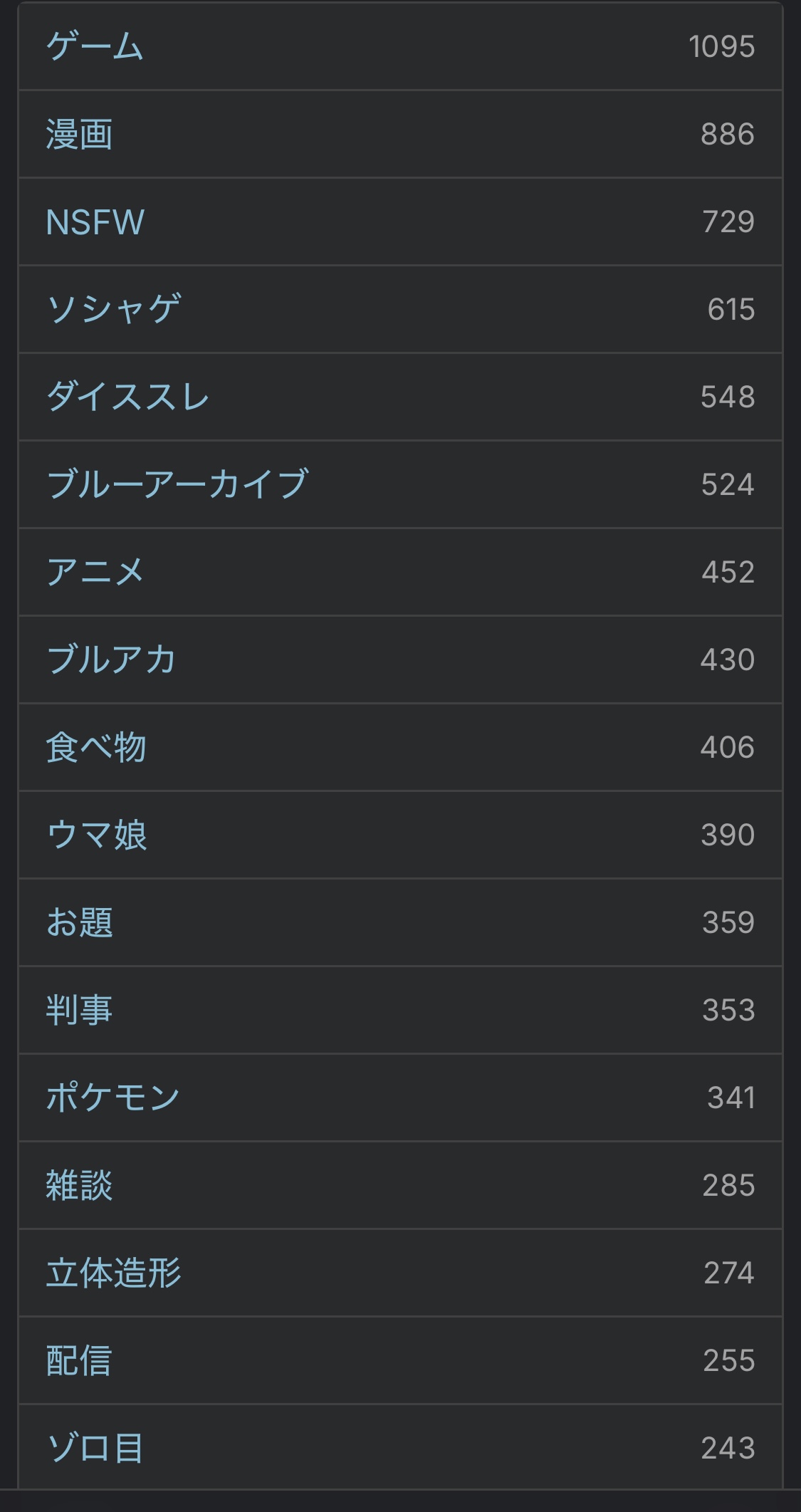The image size is (801, 1512).
Task: Tap the ポケモン tag
Action: point(112,1098)
